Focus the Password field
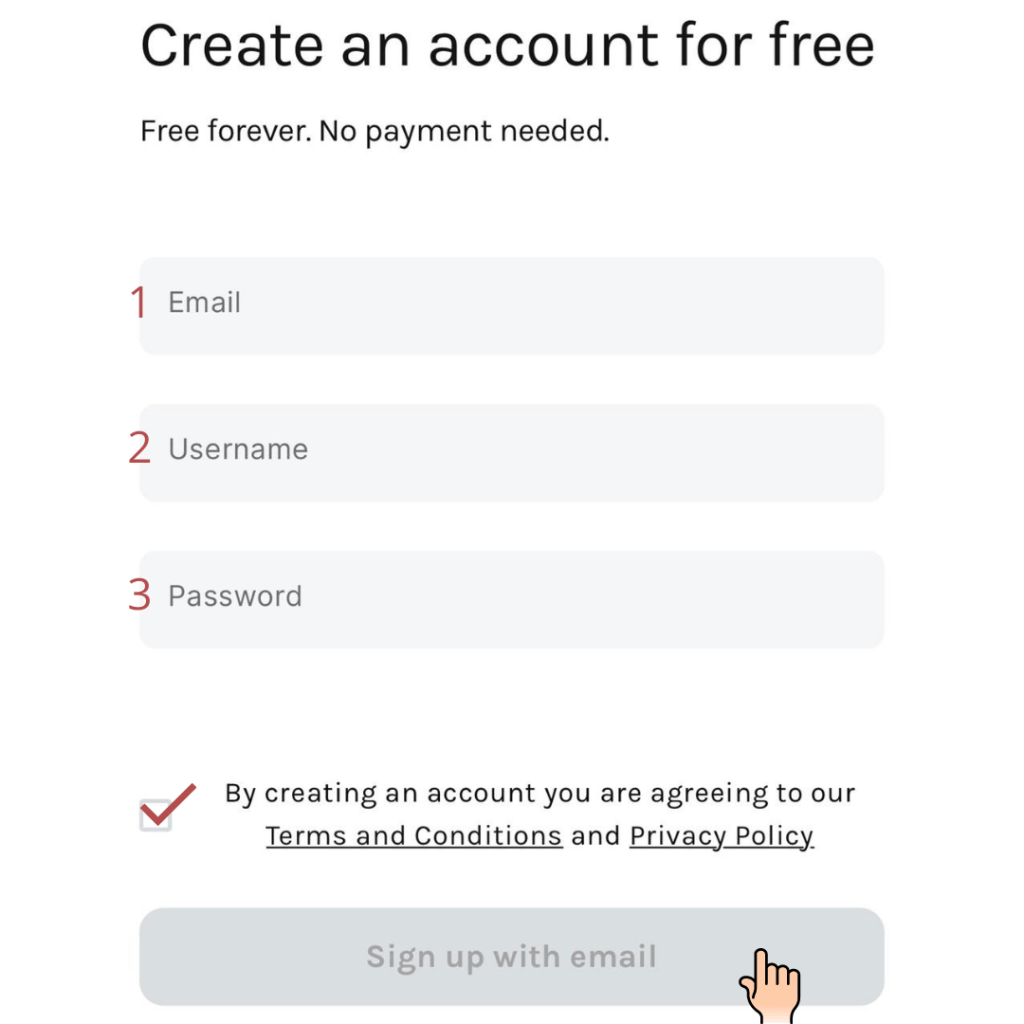 coord(511,599)
